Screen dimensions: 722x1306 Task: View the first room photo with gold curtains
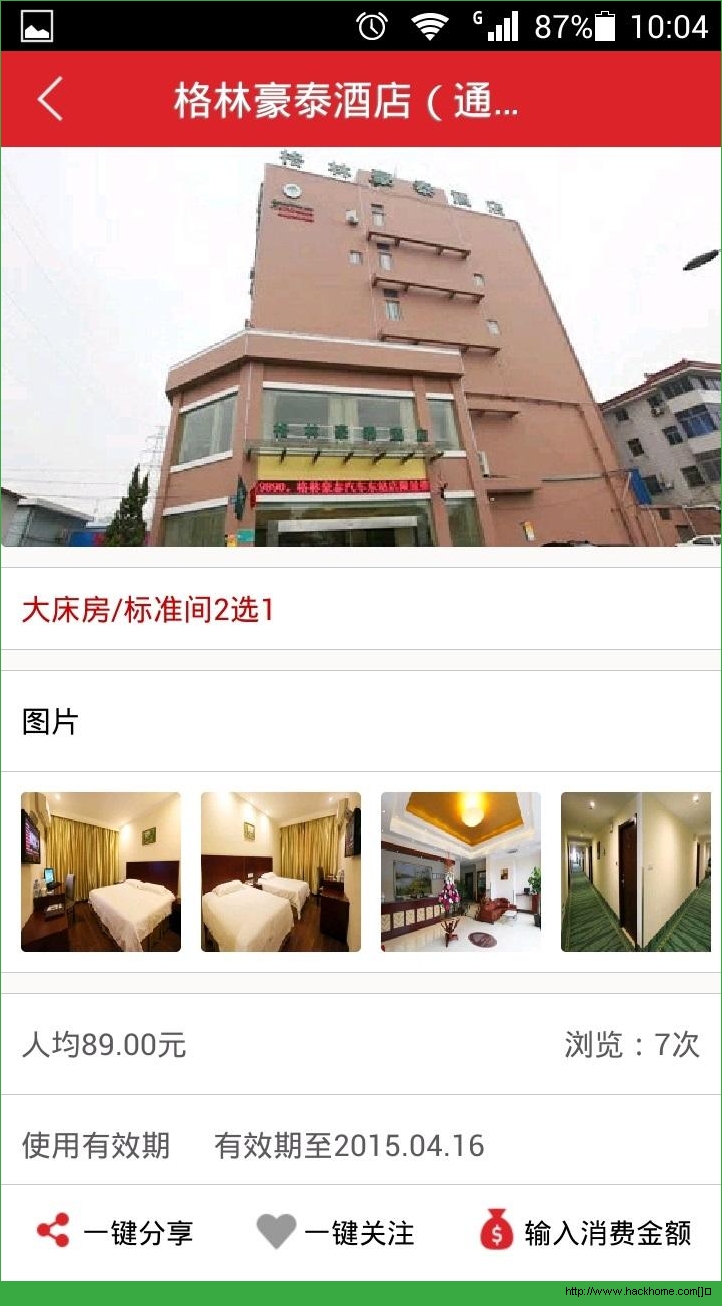[101, 872]
